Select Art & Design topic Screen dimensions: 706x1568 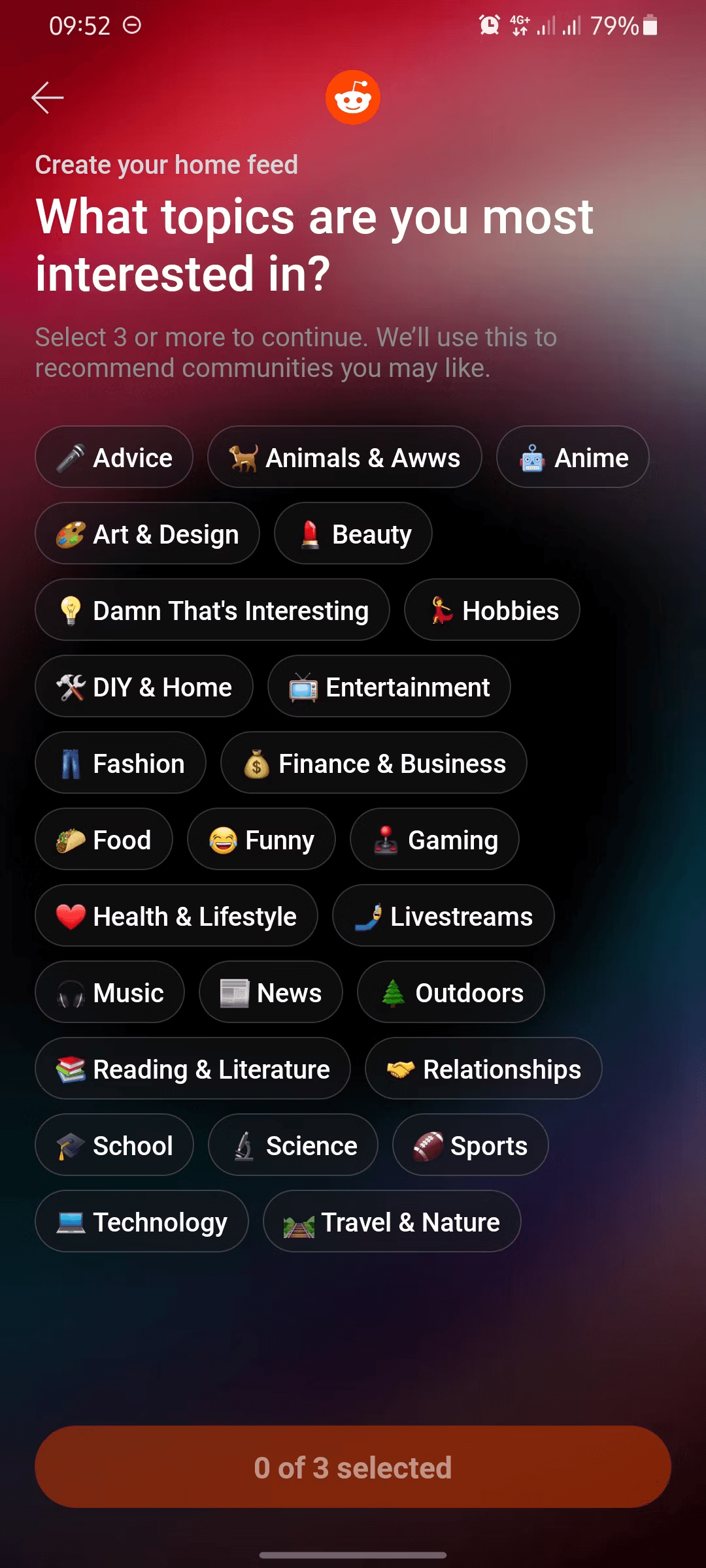tap(147, 534)
